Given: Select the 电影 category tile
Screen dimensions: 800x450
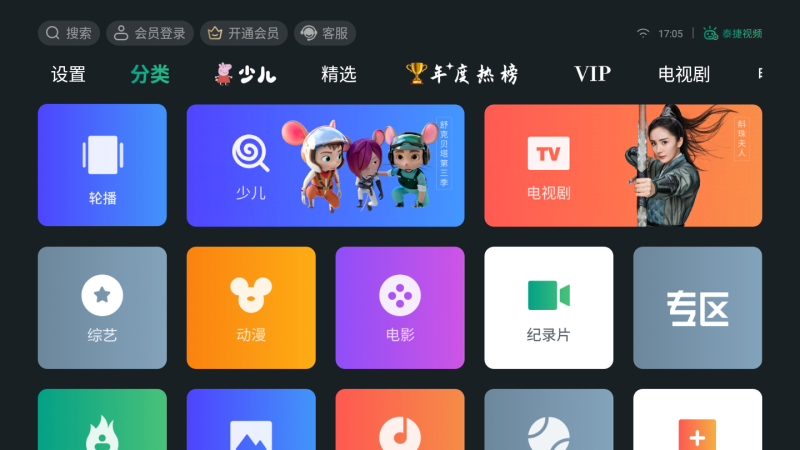Looking at the screenshot, I should (400, 308).
